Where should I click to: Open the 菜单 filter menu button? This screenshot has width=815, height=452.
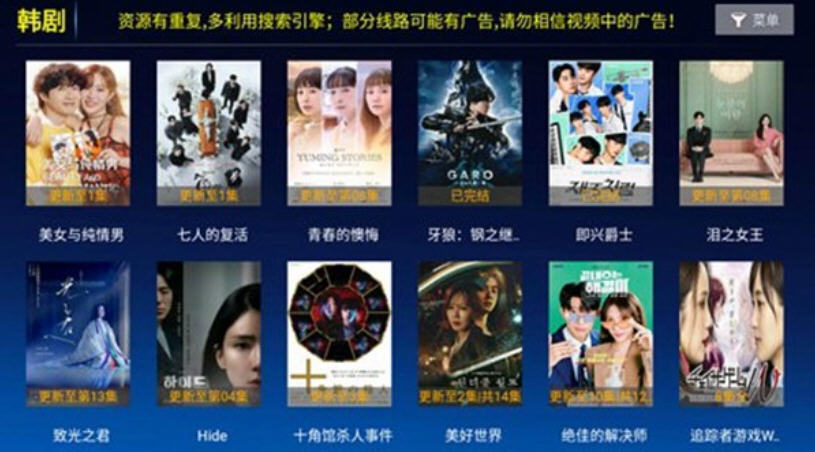[754, 20]
